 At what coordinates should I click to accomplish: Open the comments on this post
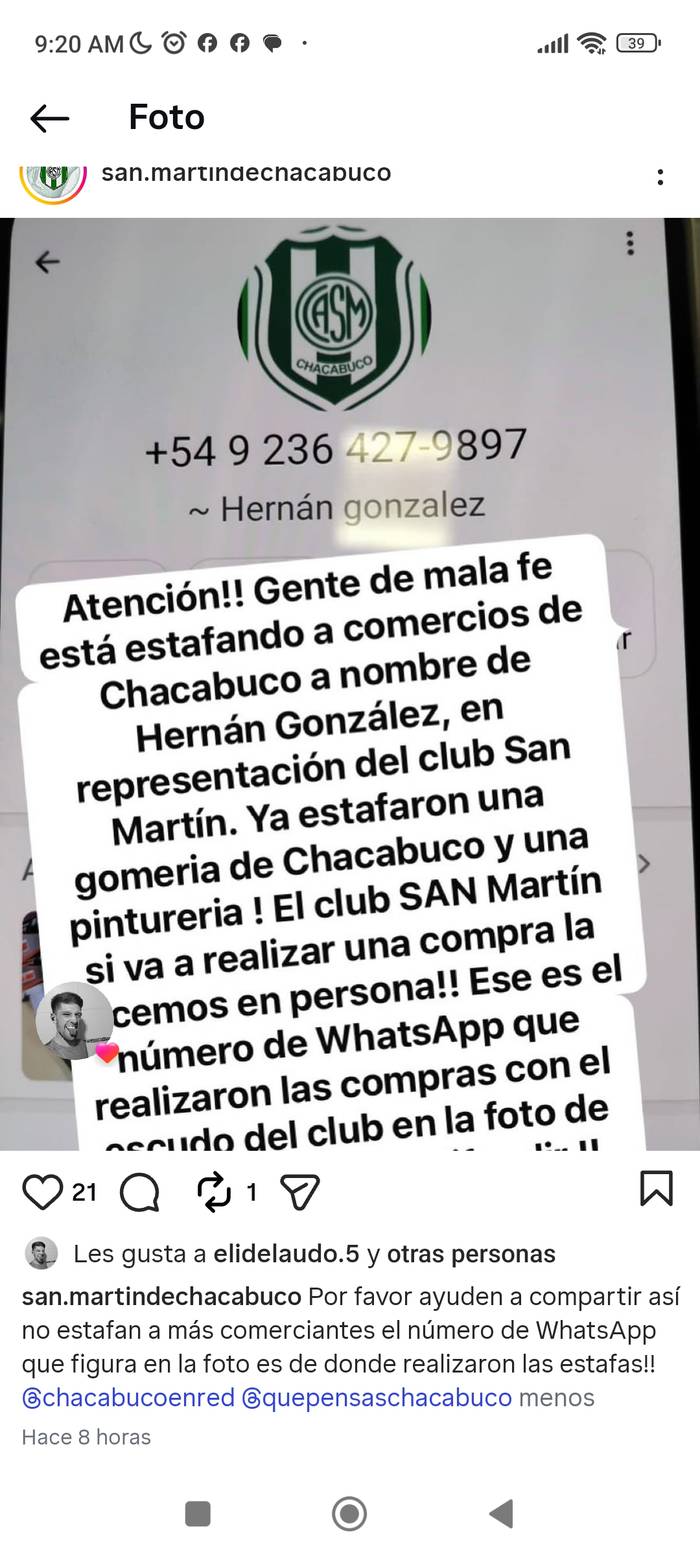(x=139, y=1191)
